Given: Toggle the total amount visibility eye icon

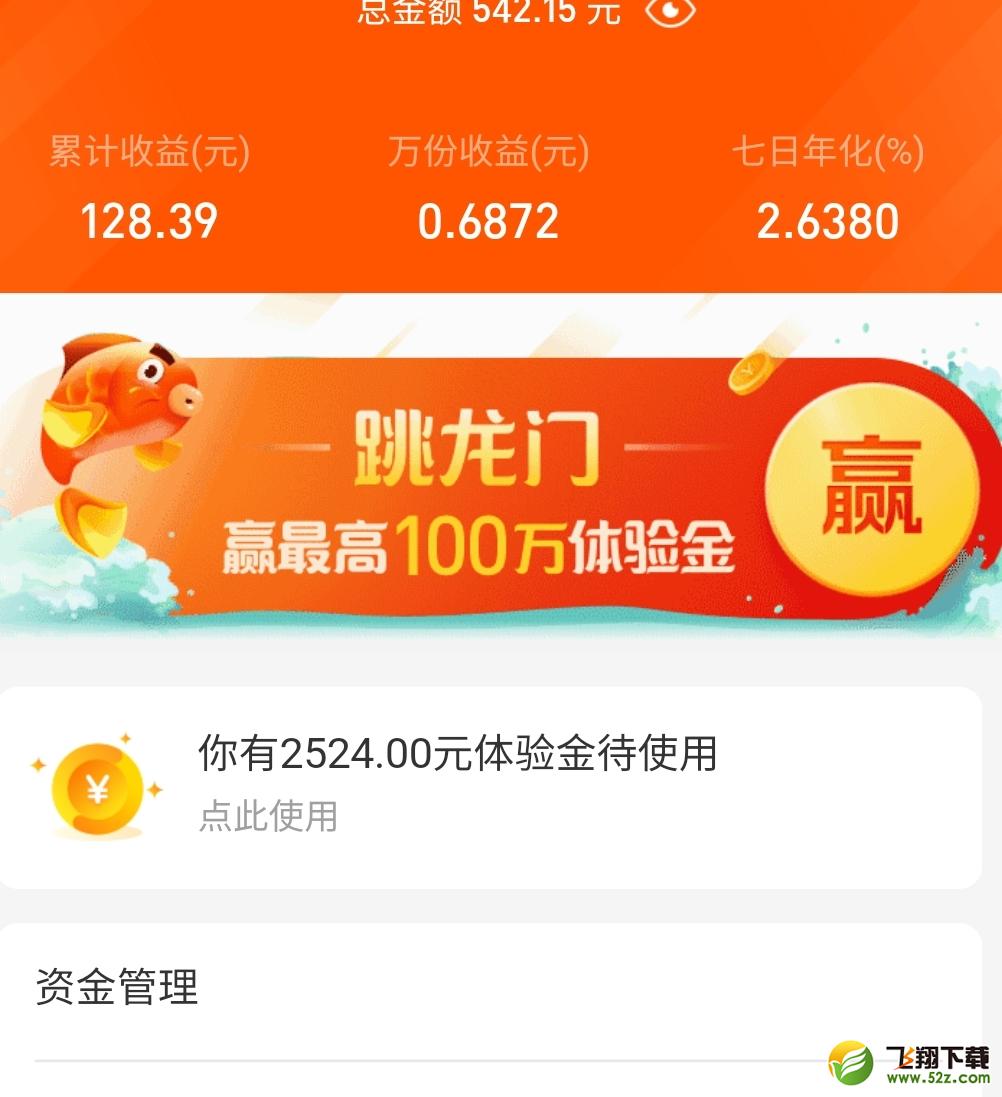Looking at the screenshot, I should pos(669,12).
